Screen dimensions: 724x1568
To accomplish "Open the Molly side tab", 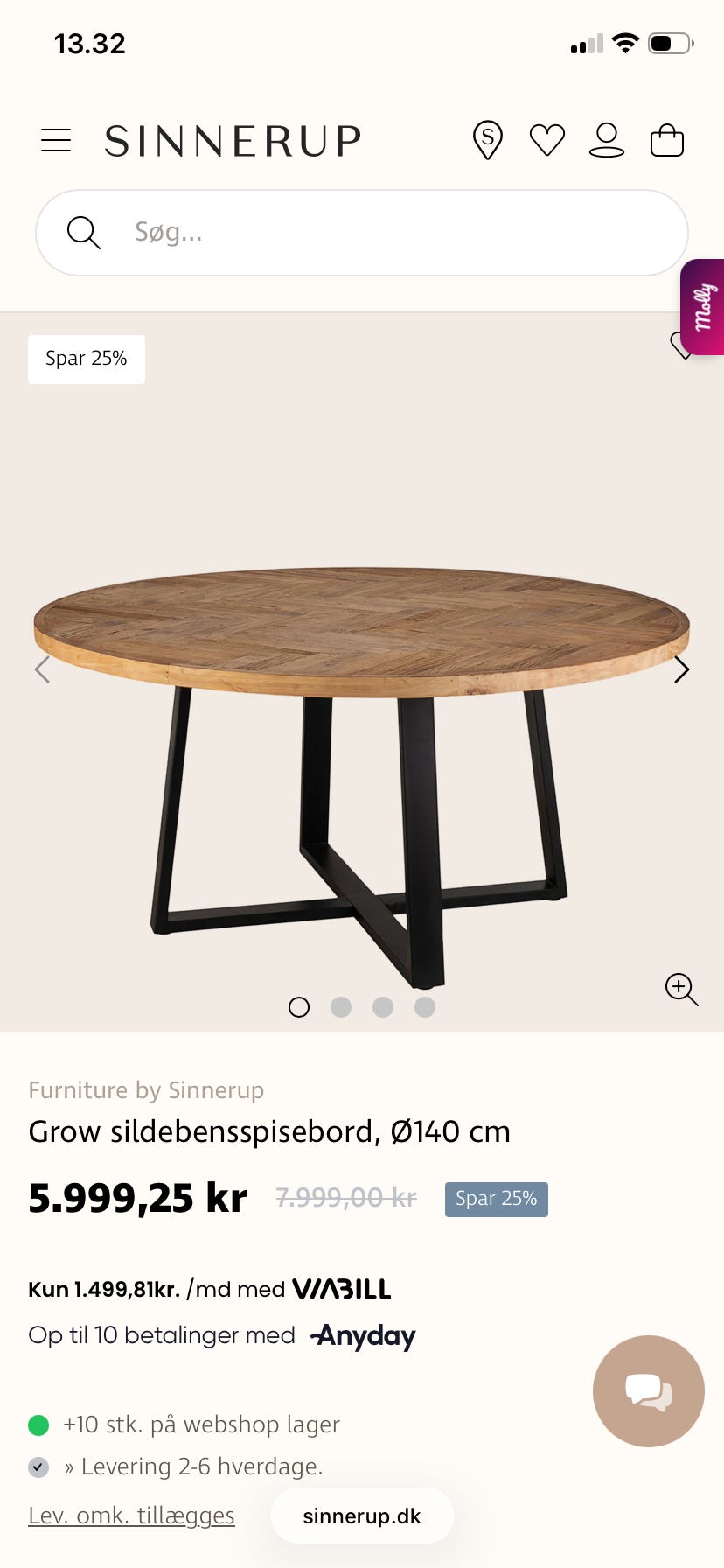I will pos(703,307).
